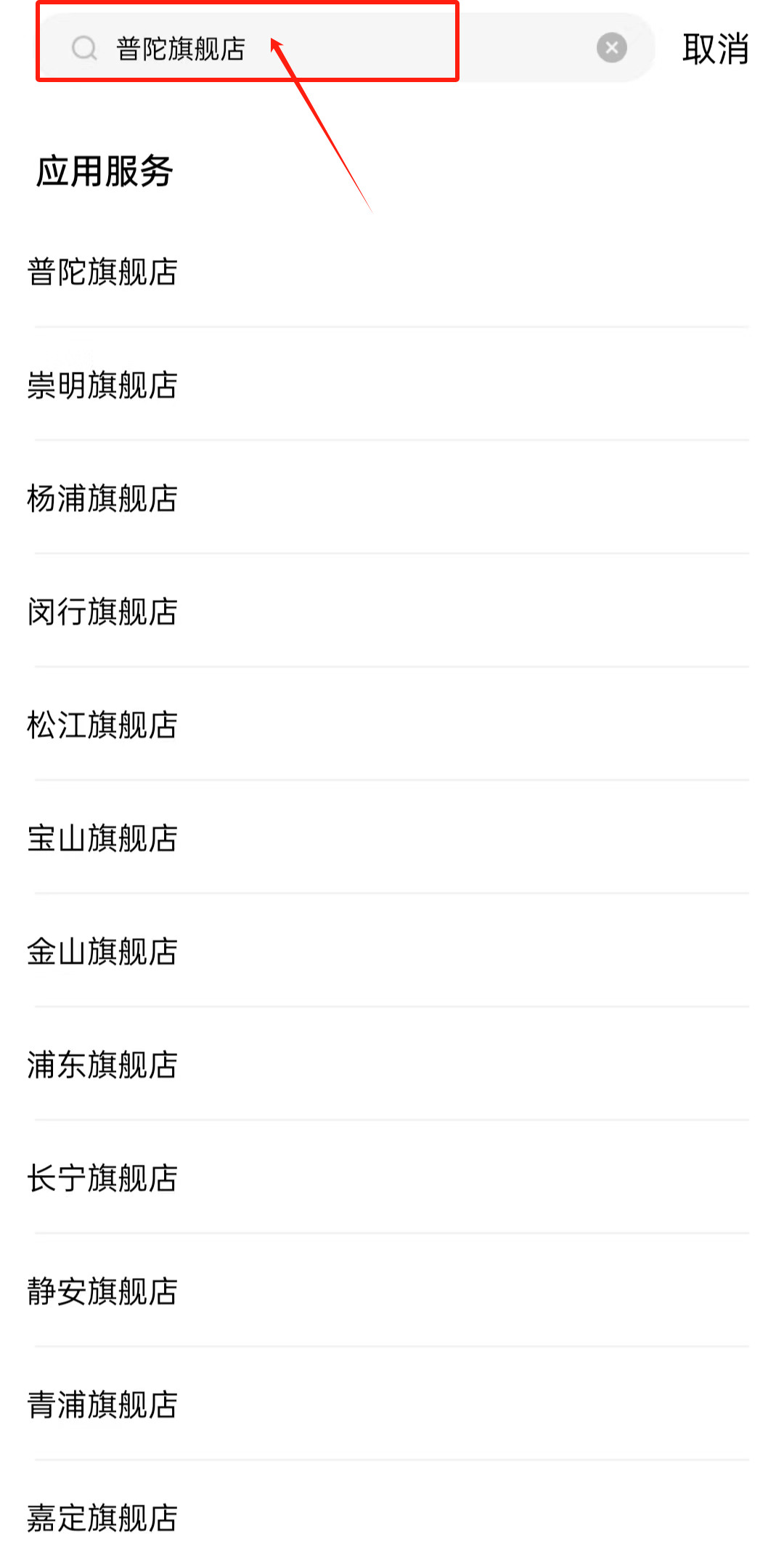Image resolution: width=784 pixels, height=1552 pixels.
Task: Select 青浦旗舰店
Action: pos(103,1405)
